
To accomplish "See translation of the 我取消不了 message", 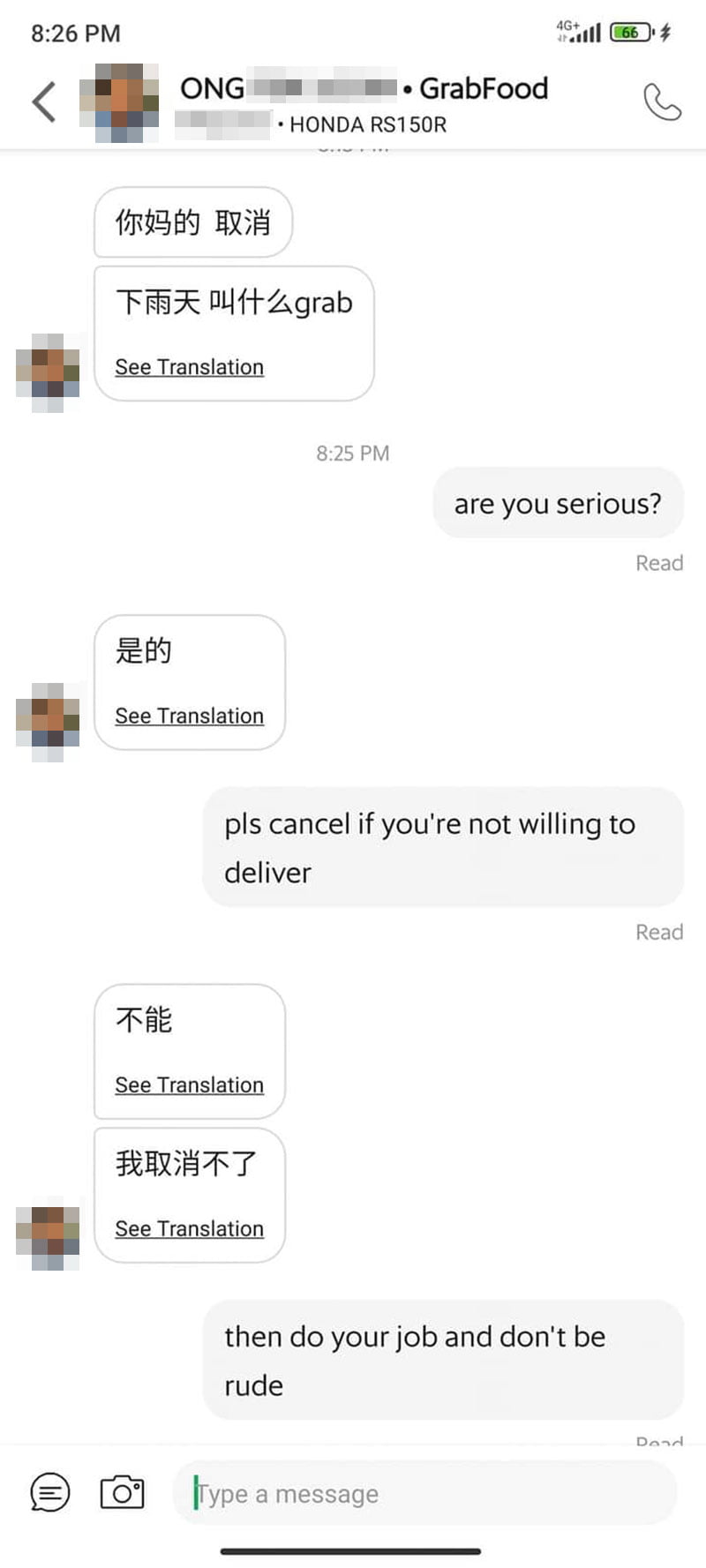I will (189, 1228).
